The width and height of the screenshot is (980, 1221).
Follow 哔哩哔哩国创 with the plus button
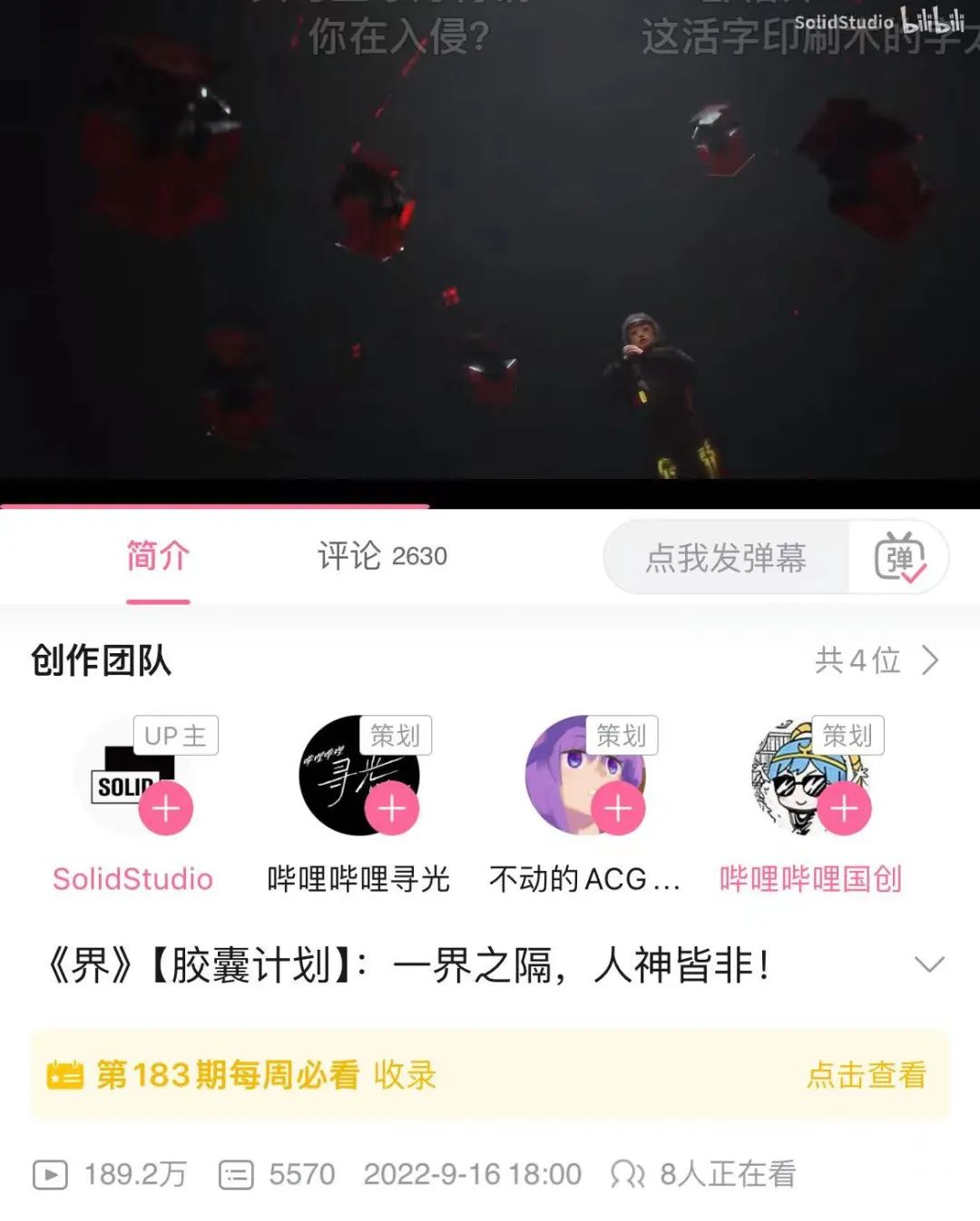pos(844,808)
